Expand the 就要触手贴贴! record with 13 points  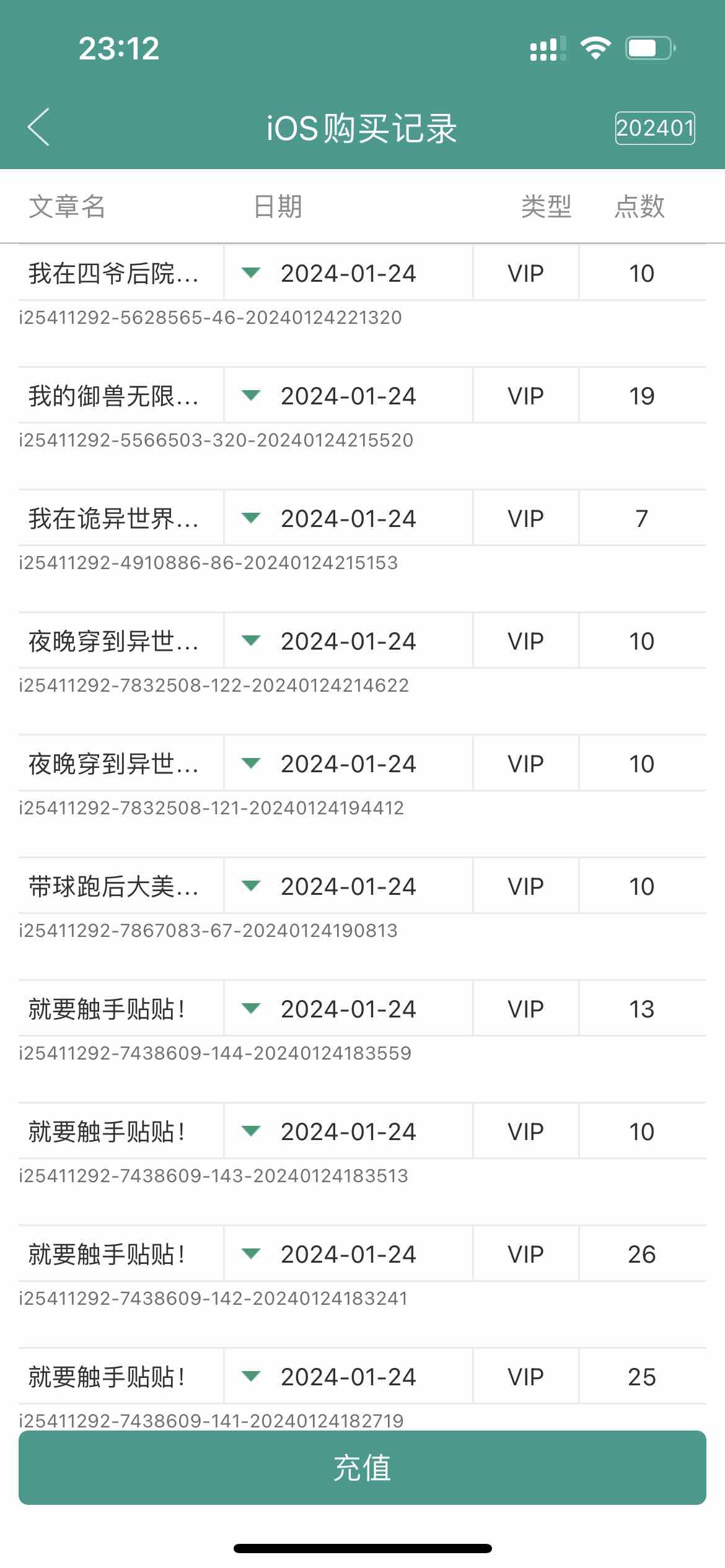coord(251,1009)
